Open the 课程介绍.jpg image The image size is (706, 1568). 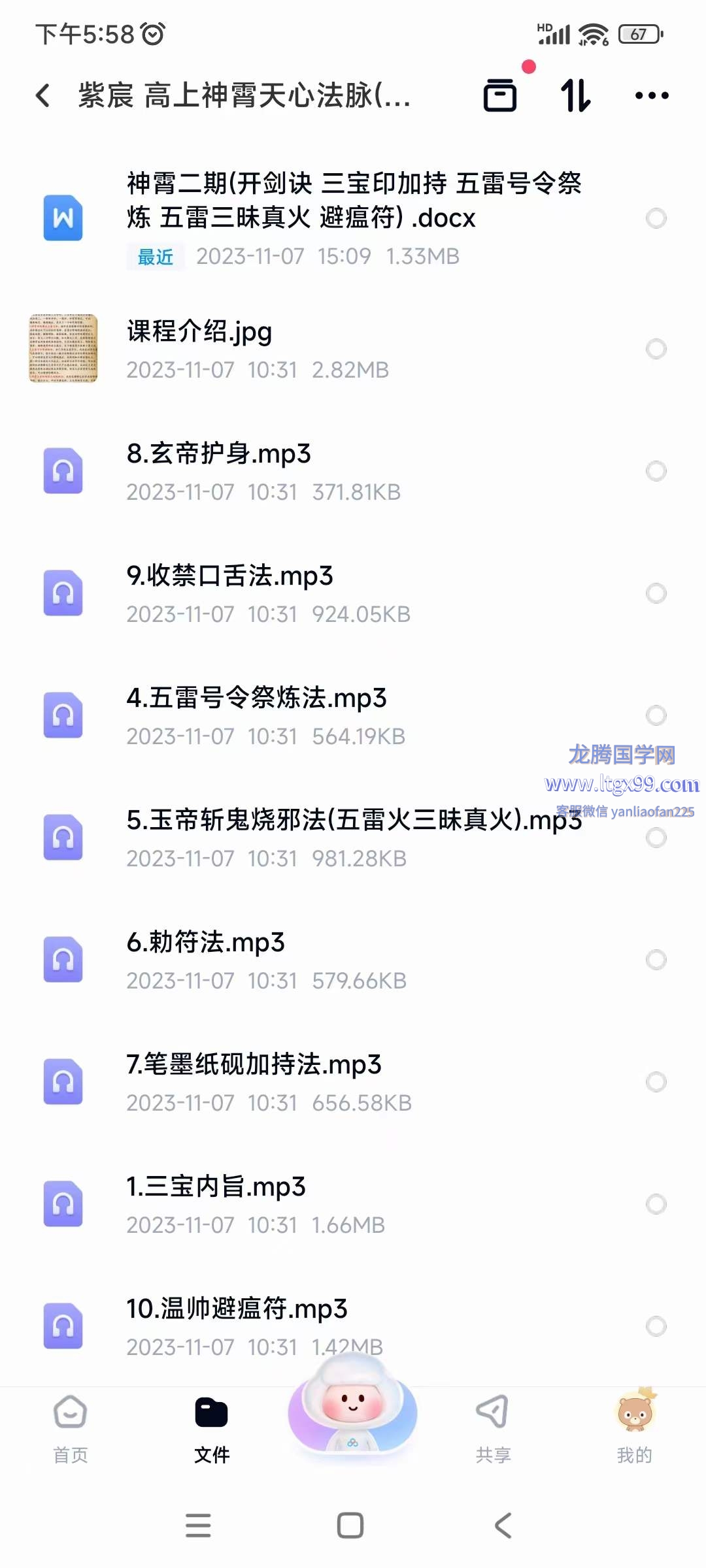pos(353,349)
